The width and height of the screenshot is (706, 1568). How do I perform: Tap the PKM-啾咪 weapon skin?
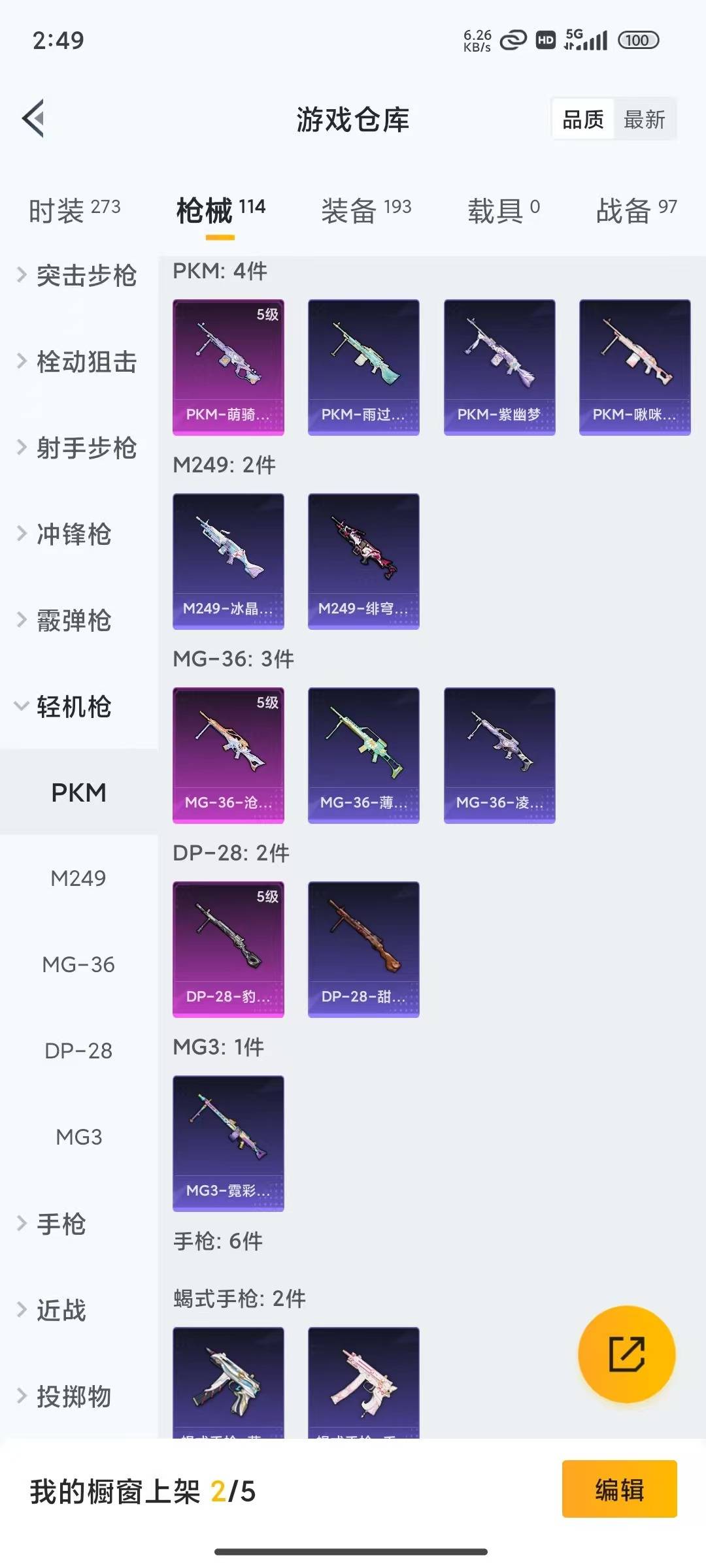(x=634, y=366)
